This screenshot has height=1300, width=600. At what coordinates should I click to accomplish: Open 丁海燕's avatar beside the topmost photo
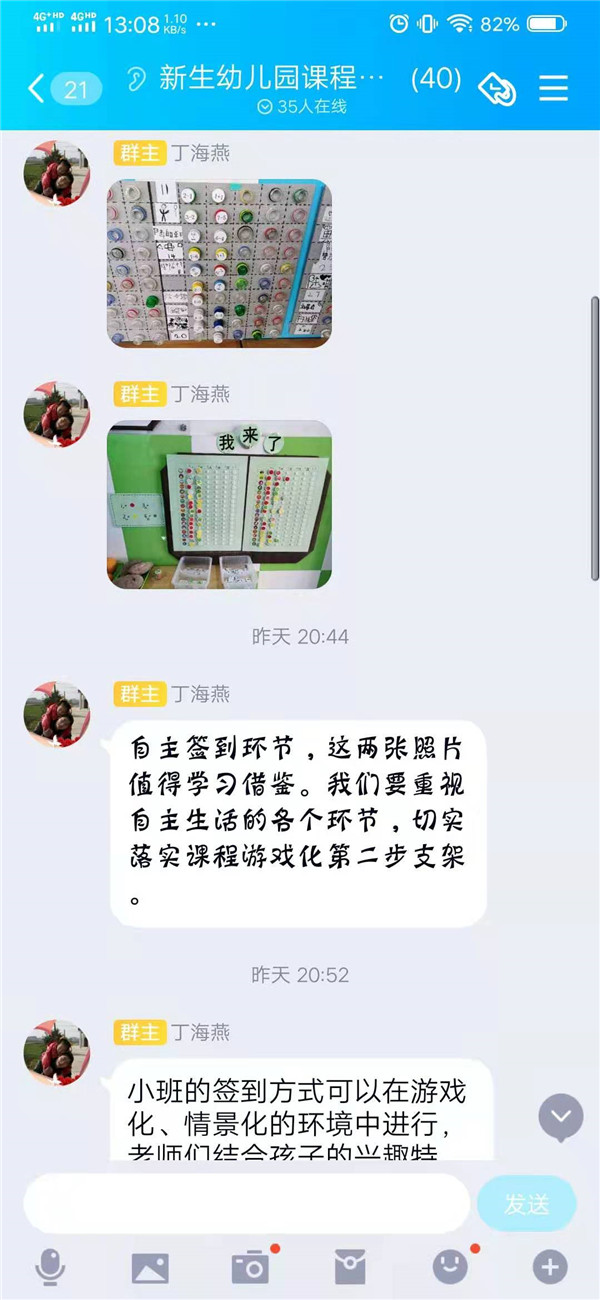57,173
